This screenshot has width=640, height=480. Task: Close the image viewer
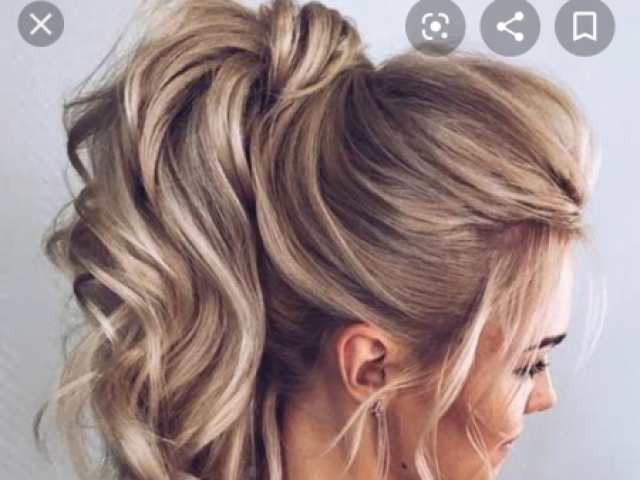pos(40,25)
